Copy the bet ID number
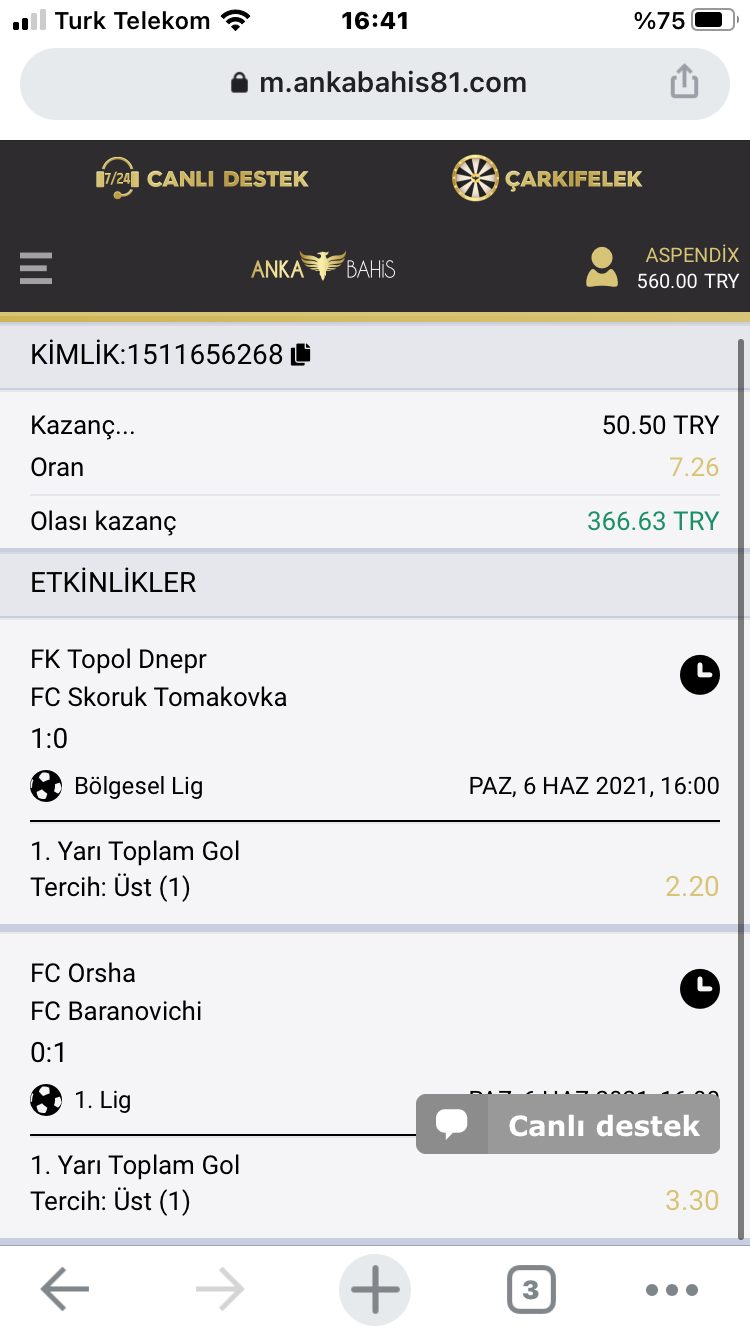Screen dimensions: 750x1334 [x=302, y=354]
